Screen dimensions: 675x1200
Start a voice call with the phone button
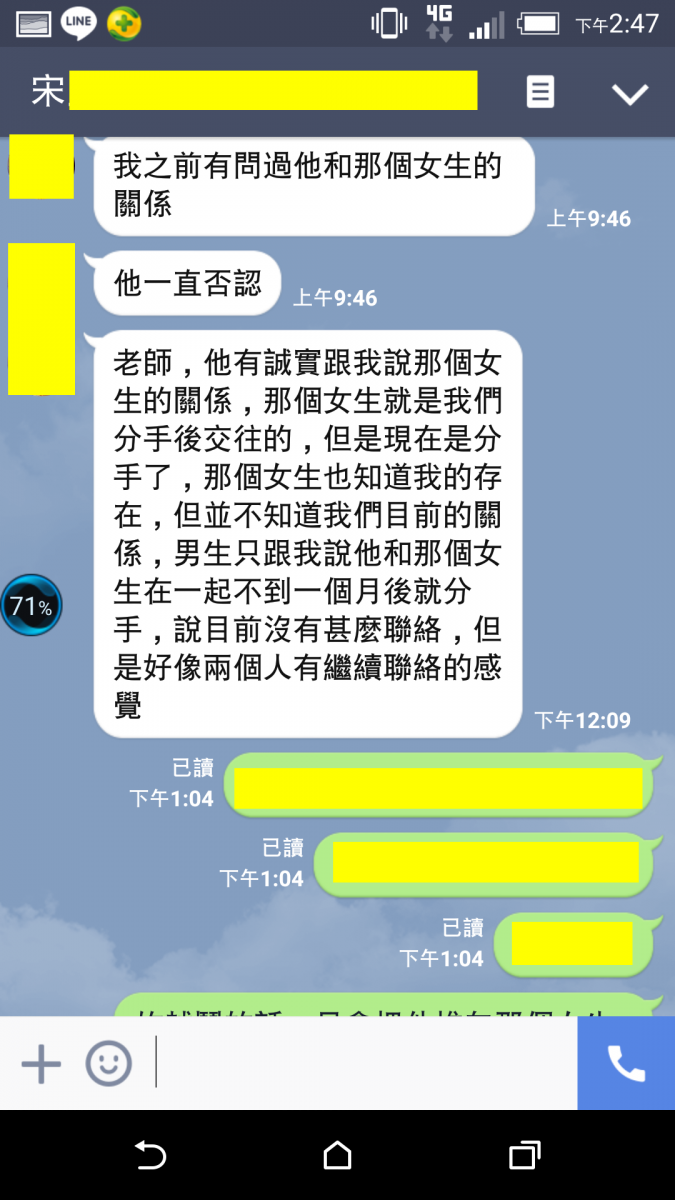pos(626,1064)
